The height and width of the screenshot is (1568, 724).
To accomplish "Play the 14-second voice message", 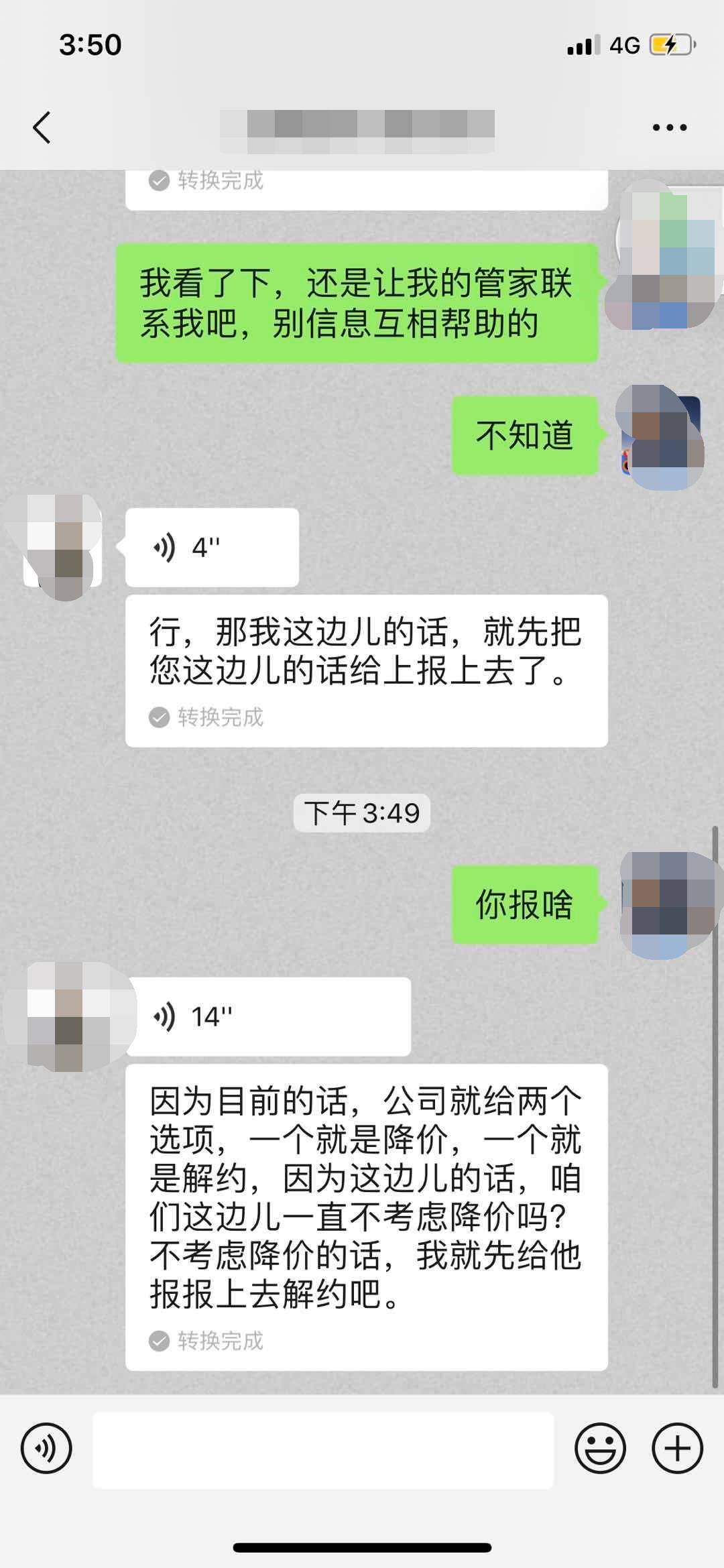I will click(x=268, y=1017).
